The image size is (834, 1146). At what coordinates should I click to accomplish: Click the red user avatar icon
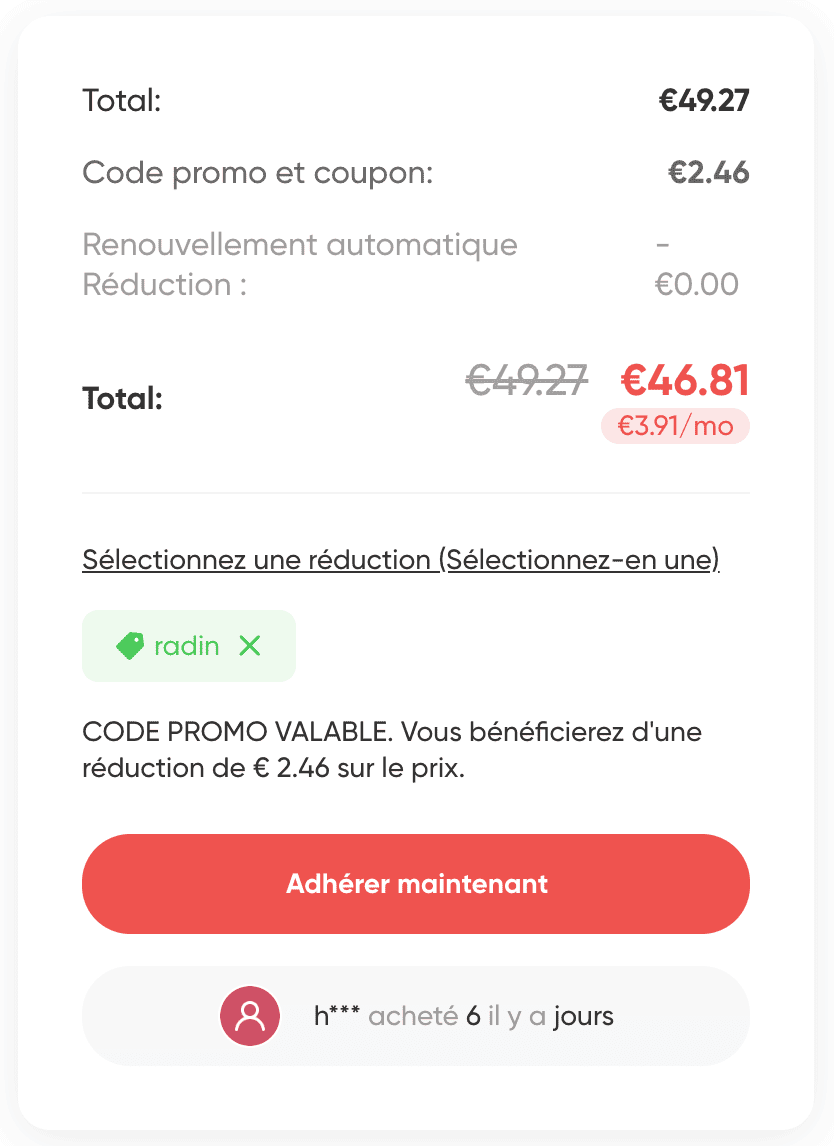click(249, 1015)
